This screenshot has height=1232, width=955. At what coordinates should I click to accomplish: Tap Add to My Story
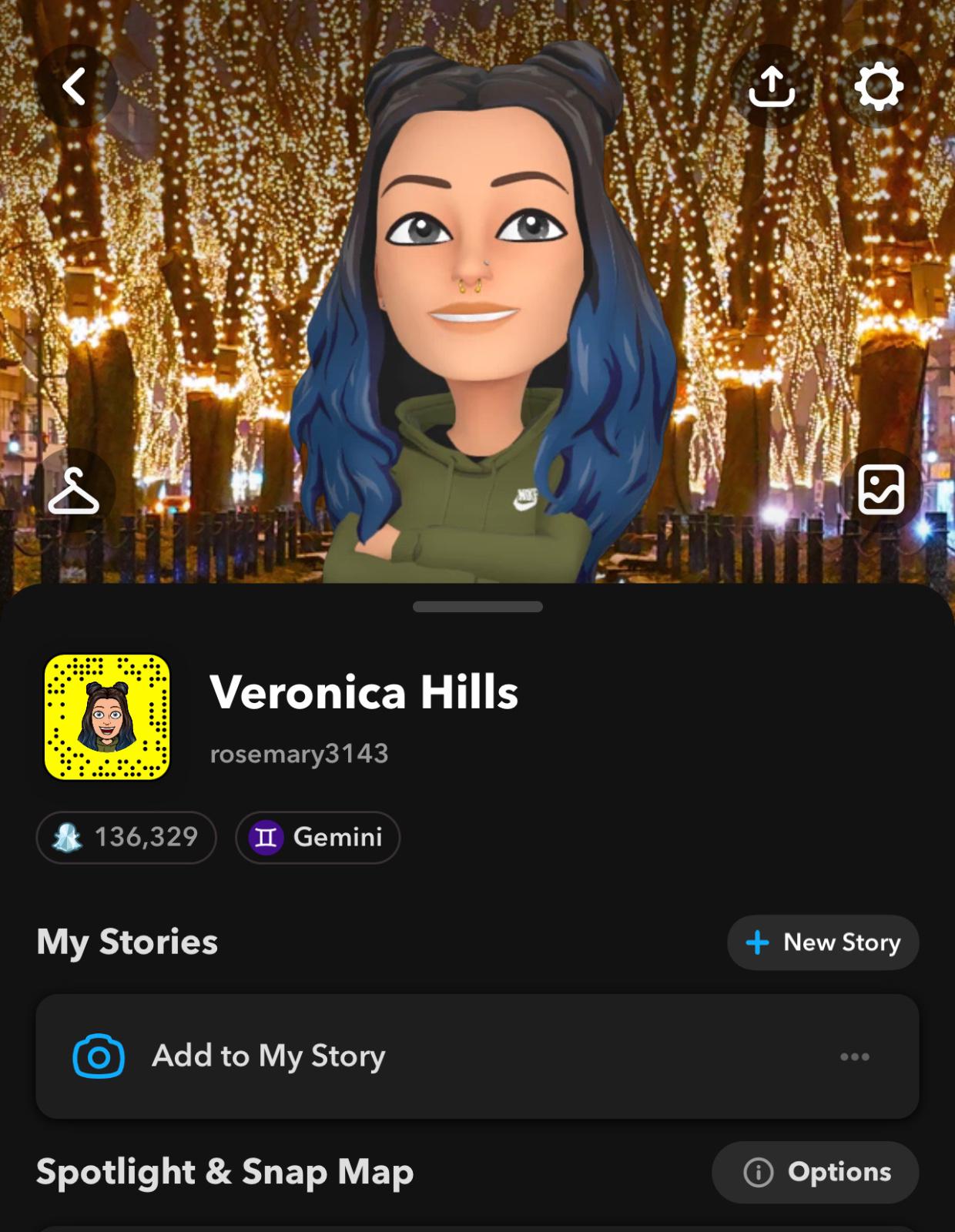(x=268, y=1056)
